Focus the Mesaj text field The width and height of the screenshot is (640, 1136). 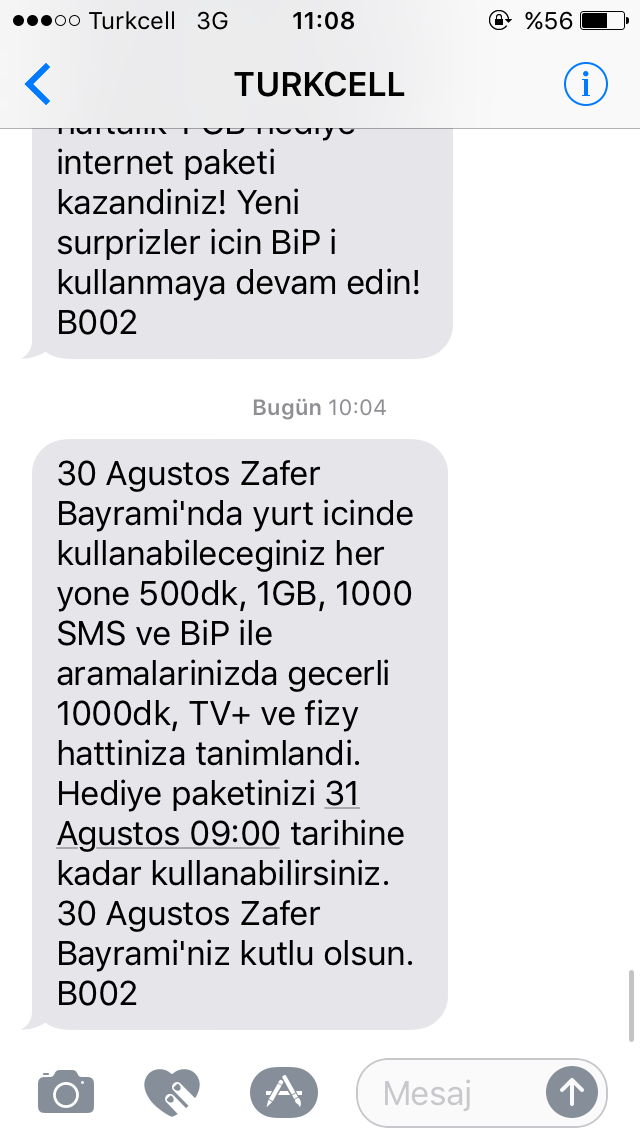pos(451,1093)
